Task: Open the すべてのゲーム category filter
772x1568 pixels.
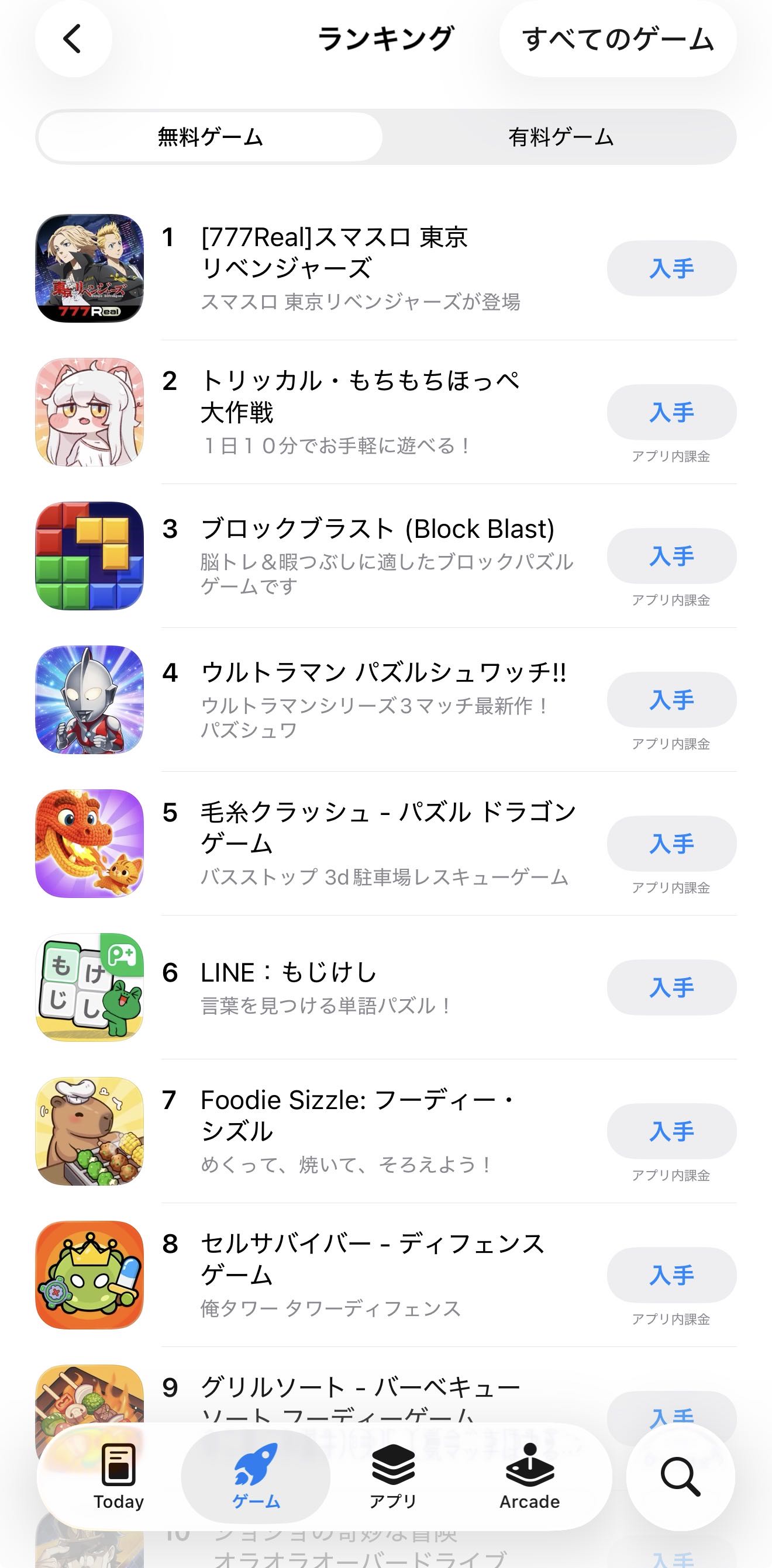Action: click(x=618, y=39)
